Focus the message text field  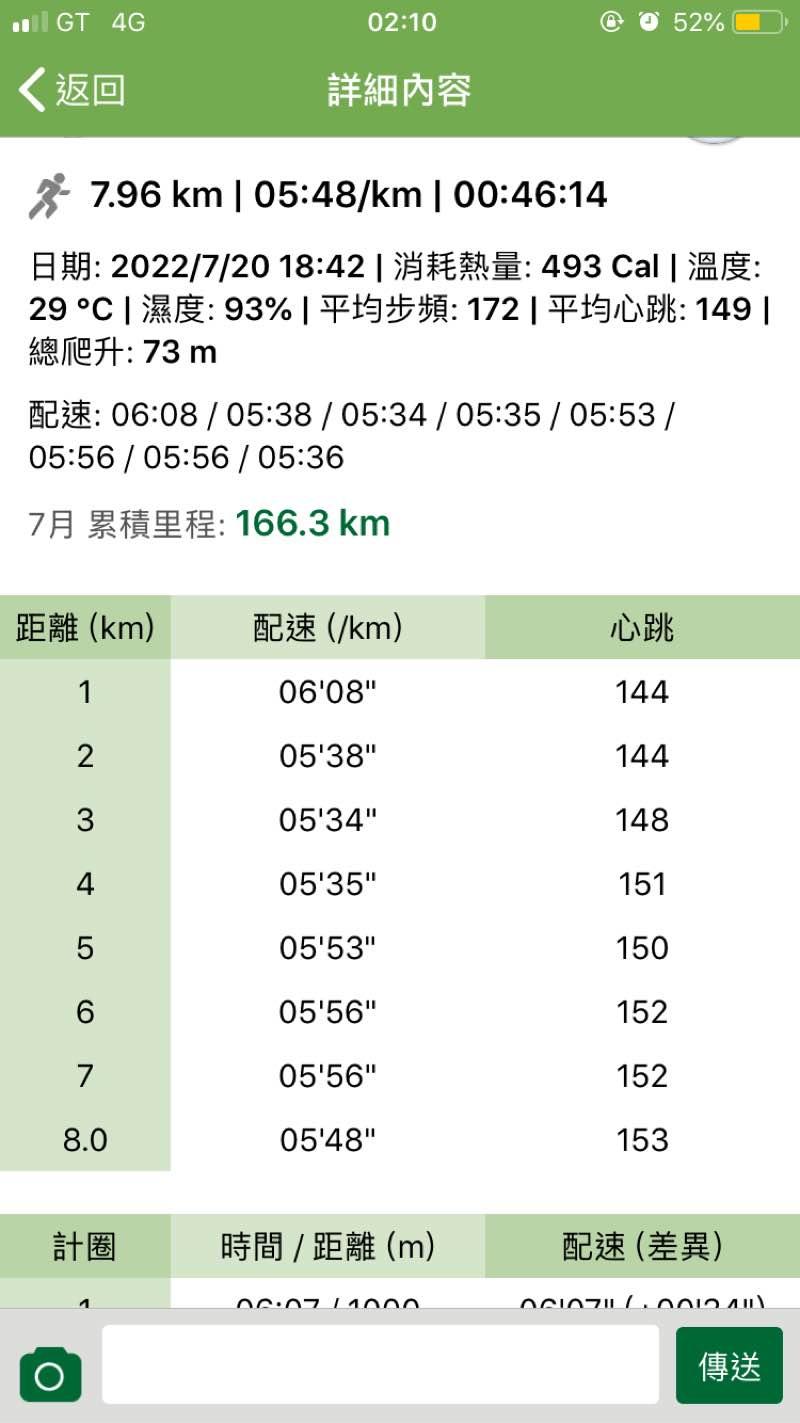380,1365
